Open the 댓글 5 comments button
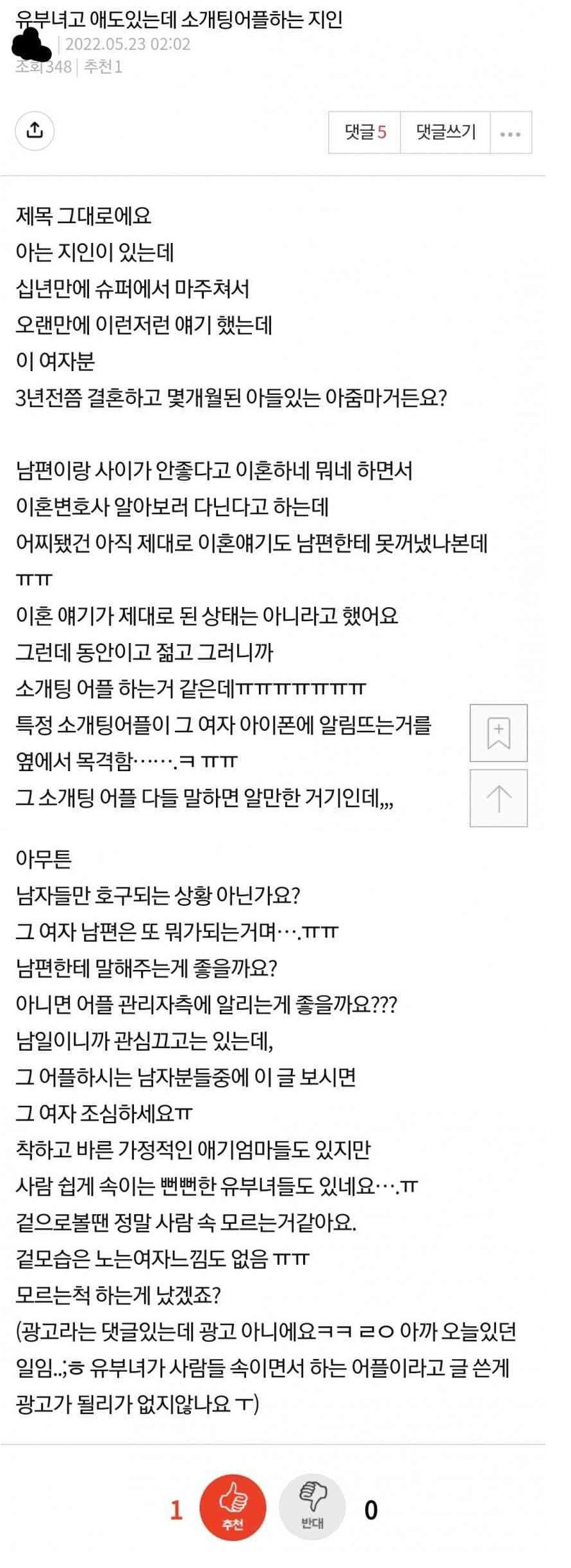 pos(365,132)
